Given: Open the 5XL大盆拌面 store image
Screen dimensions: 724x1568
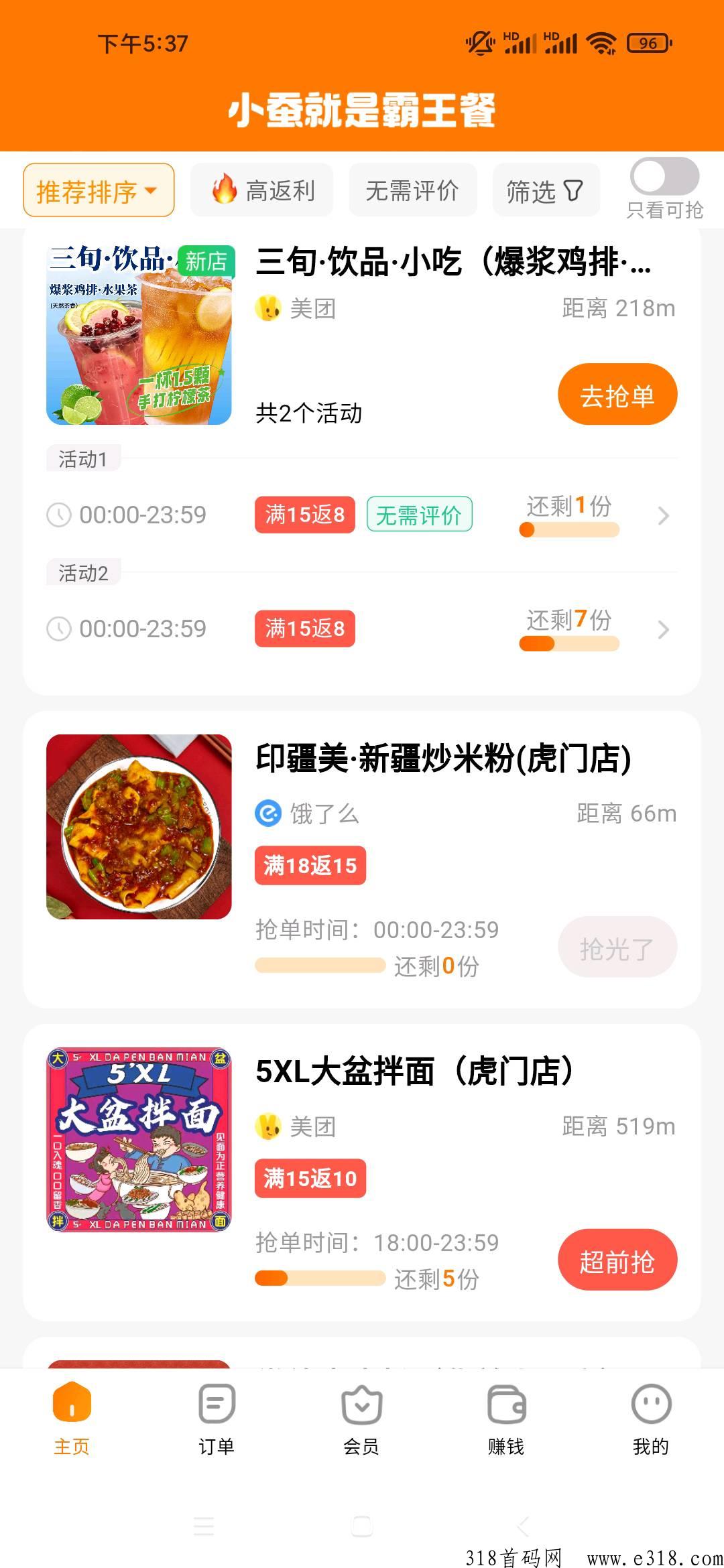Looking at the screenshot, I should tap(139, 1140).
